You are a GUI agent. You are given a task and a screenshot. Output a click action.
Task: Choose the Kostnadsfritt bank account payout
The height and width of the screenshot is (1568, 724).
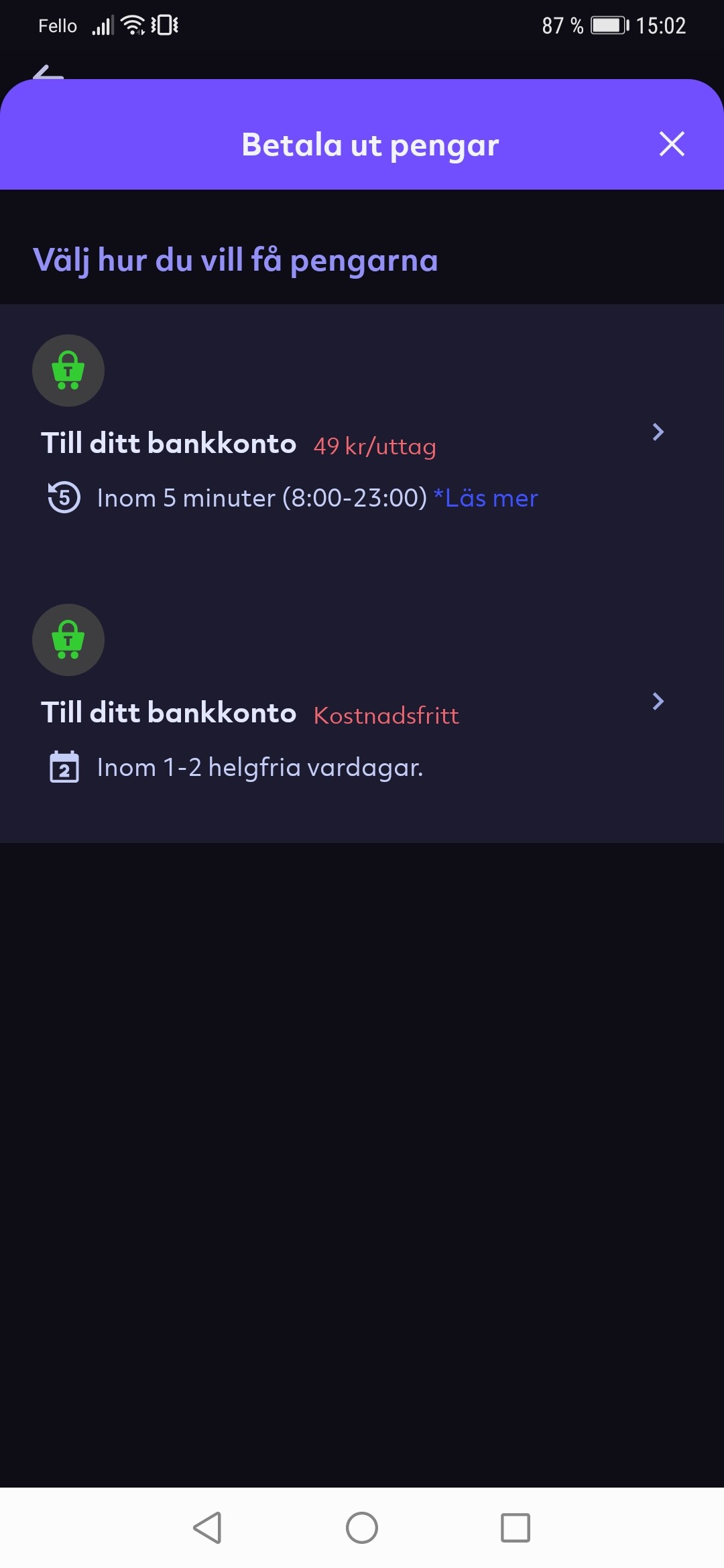click(349, 713)
